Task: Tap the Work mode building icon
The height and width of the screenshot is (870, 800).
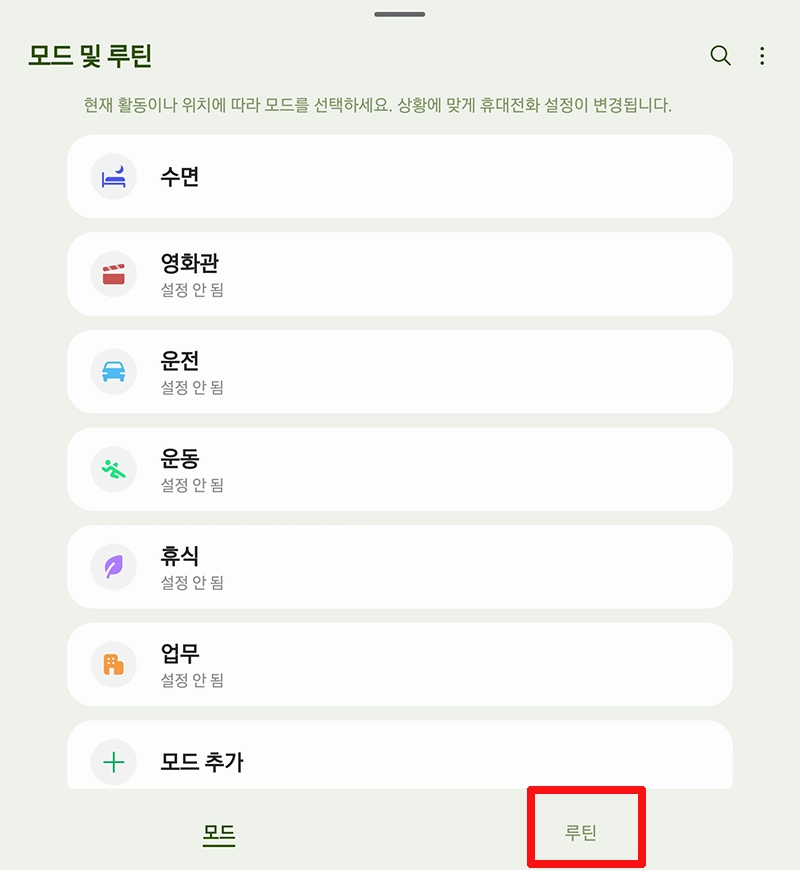Action: point(113,664)
